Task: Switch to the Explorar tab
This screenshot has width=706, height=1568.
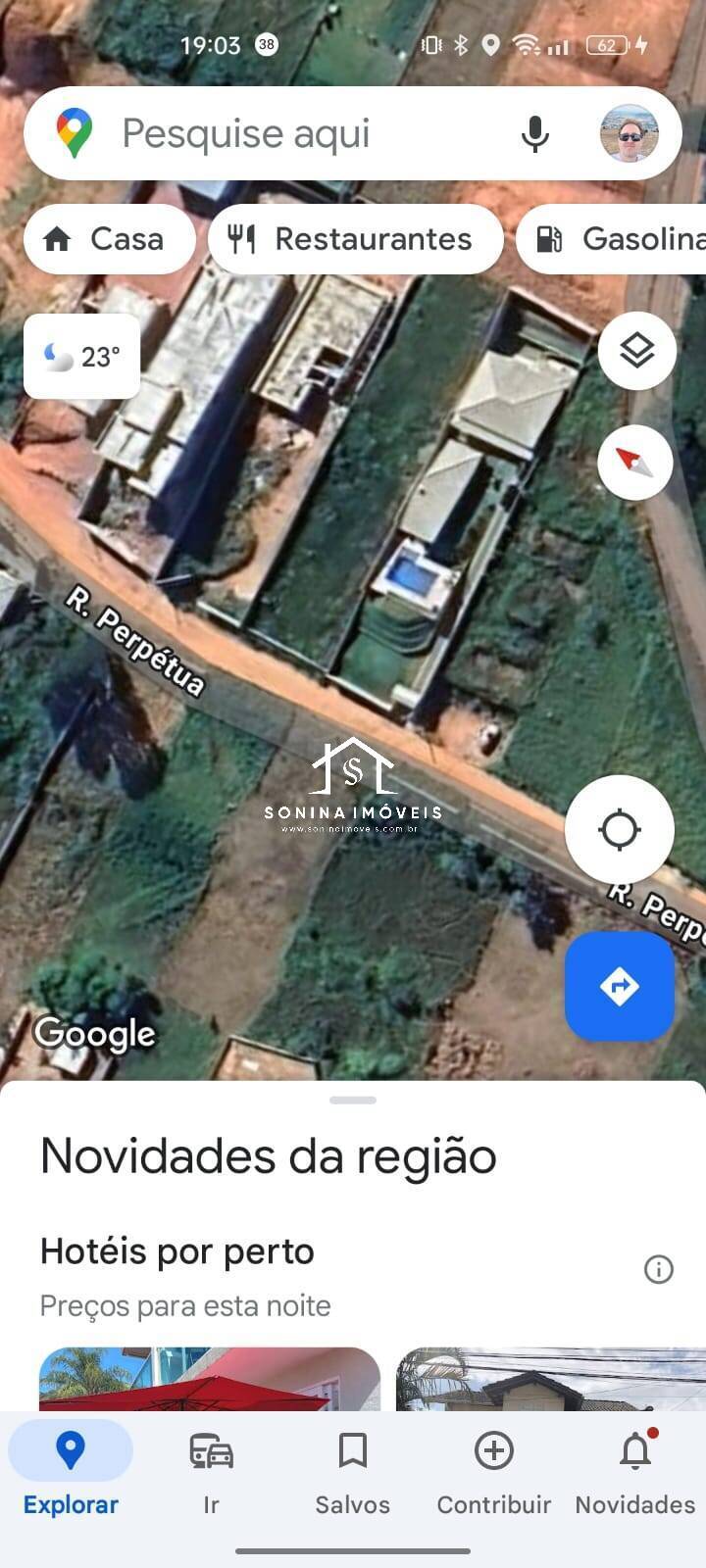Action: point(71,1468)
